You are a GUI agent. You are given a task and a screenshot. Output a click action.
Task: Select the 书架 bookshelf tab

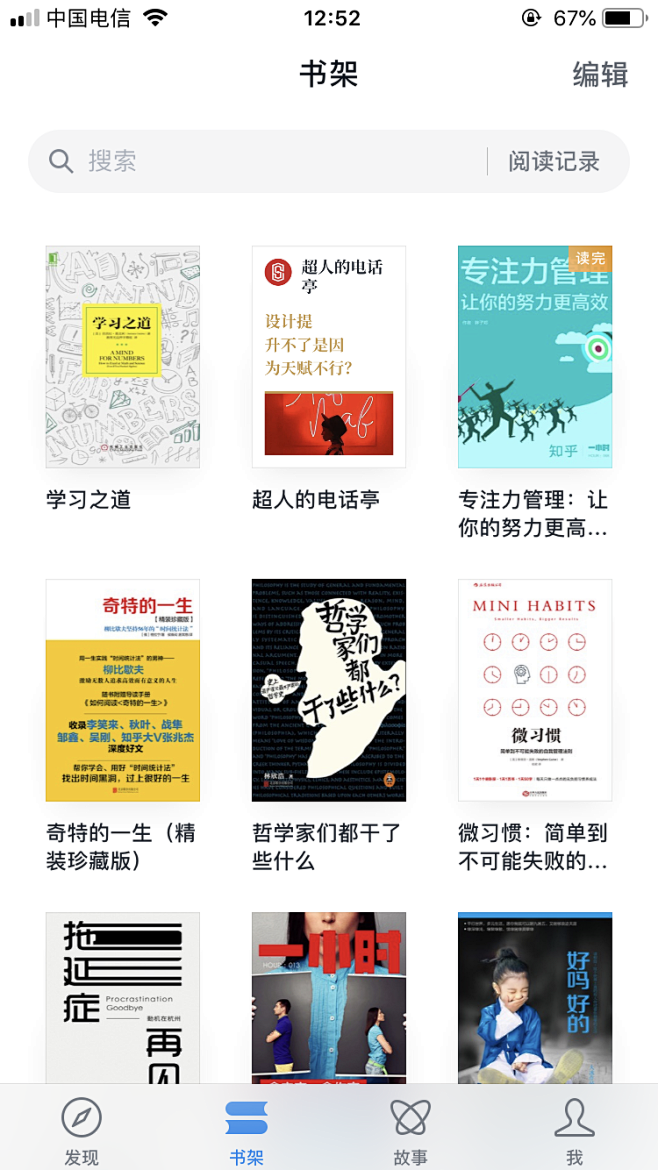pyautogui.click(x=246, y=1131)
